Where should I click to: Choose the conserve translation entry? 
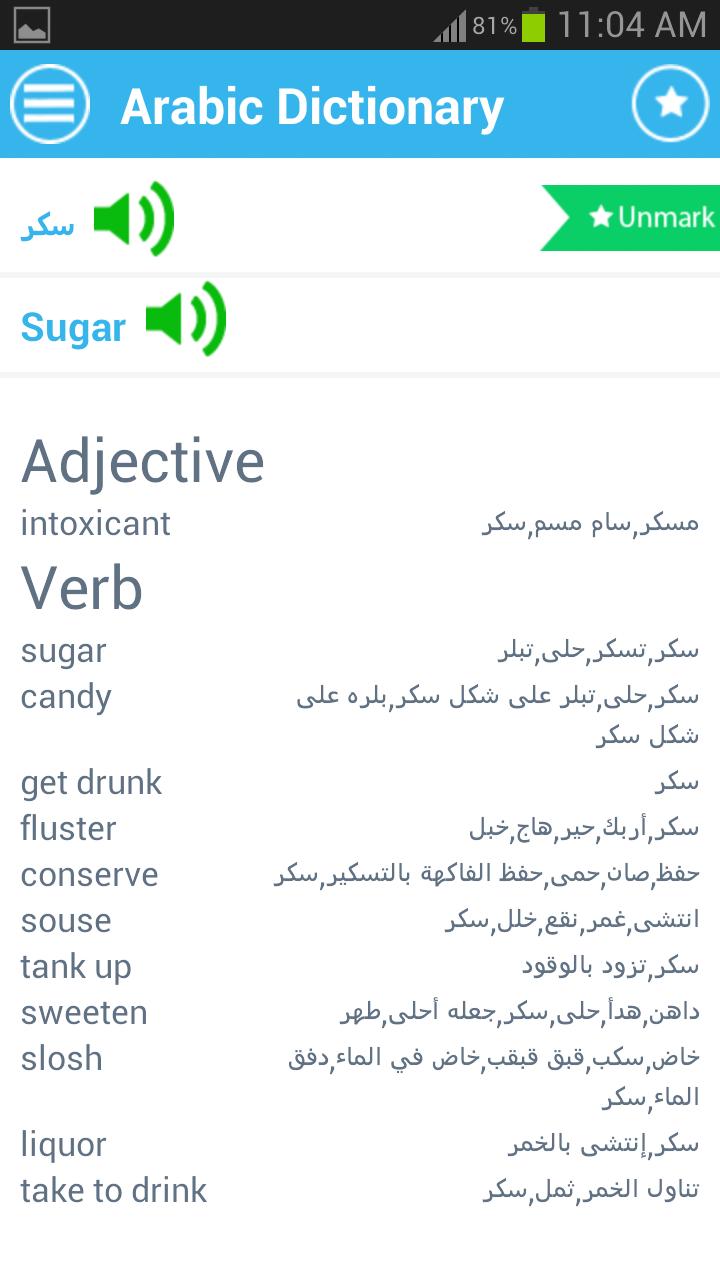[89, 875]
